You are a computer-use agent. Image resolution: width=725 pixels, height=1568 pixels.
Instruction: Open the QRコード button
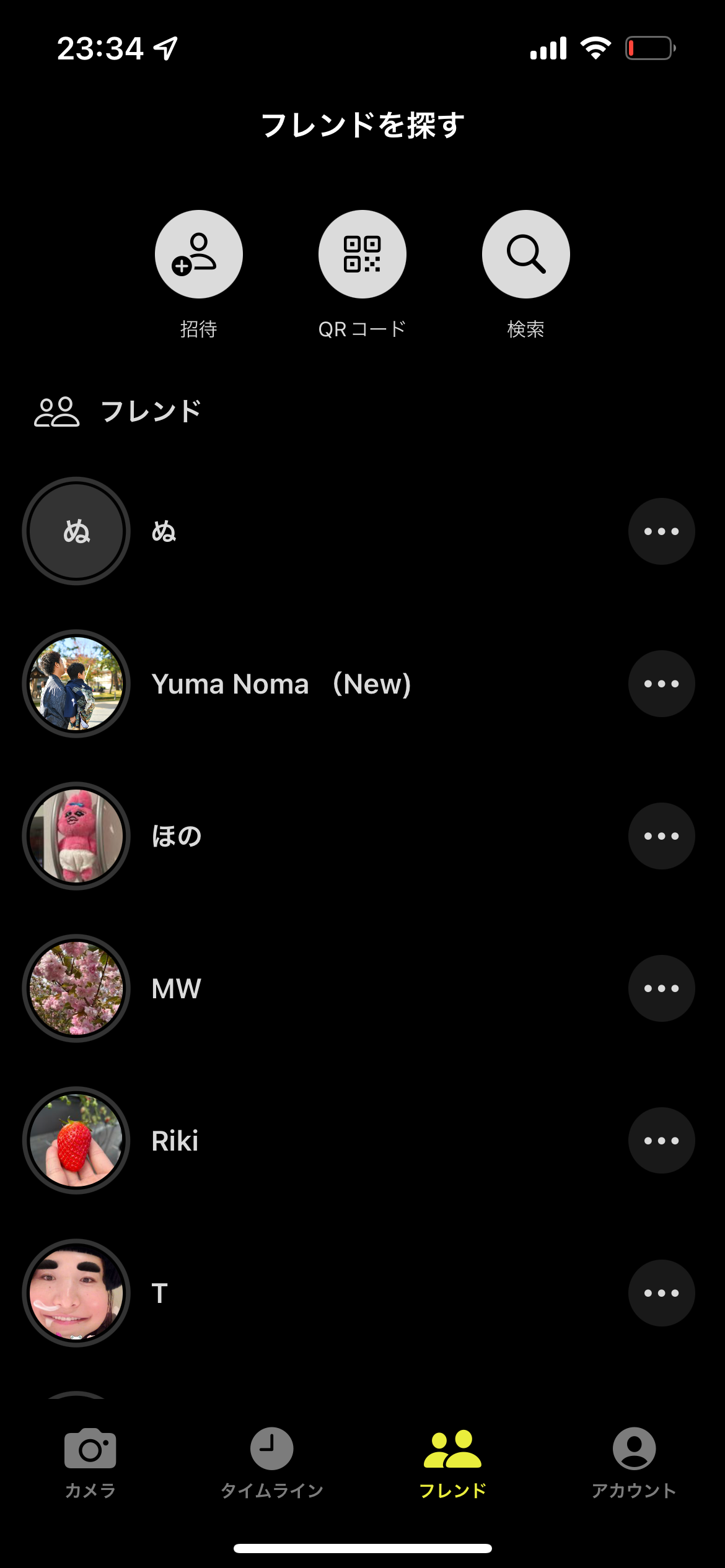click(x=362, y=255)
